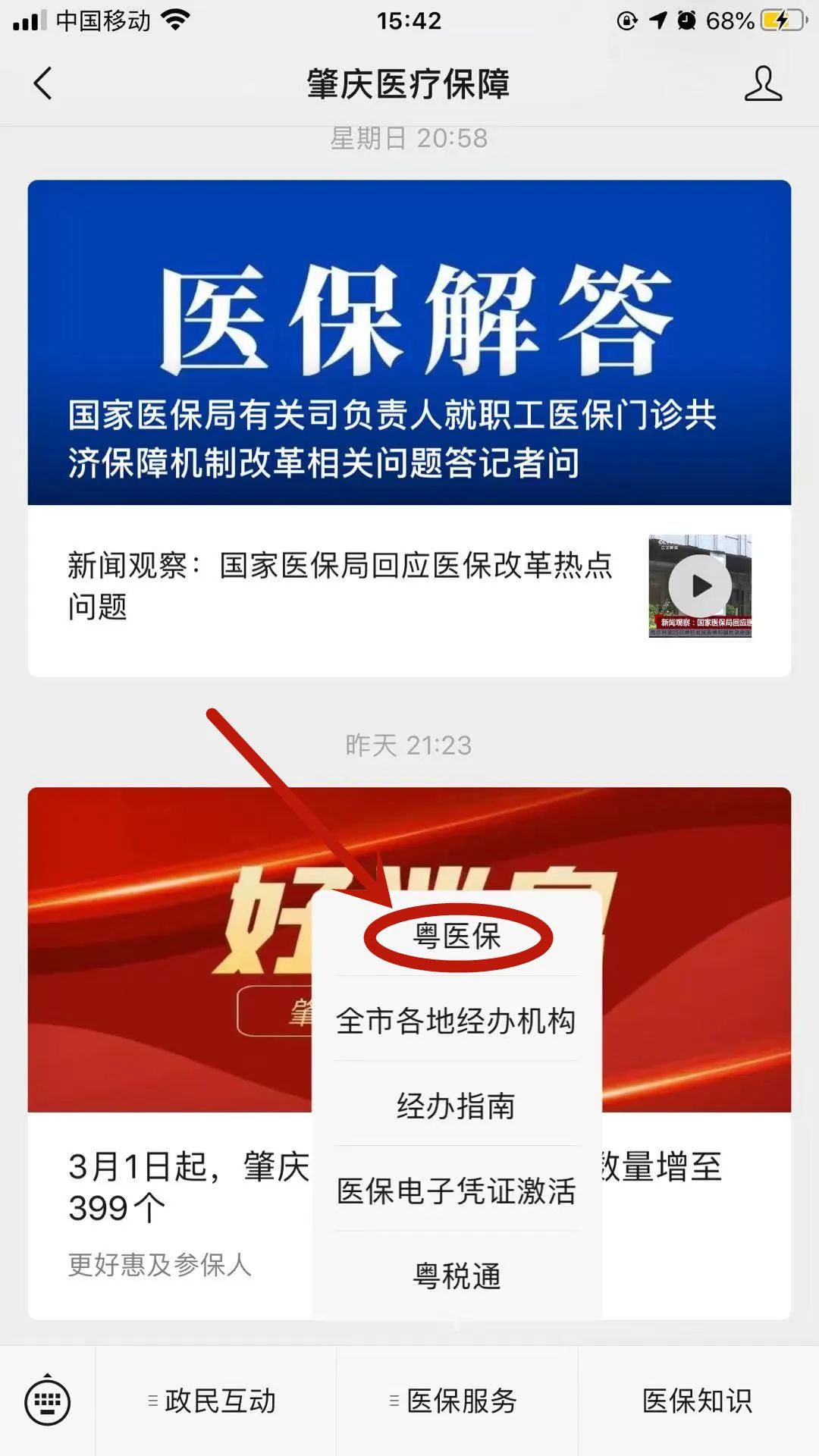The height and width of the screenshot is (1456, 819).
Task: Go back using the top-left arrow
Action: pyautogui.click(x=43, y=83)
